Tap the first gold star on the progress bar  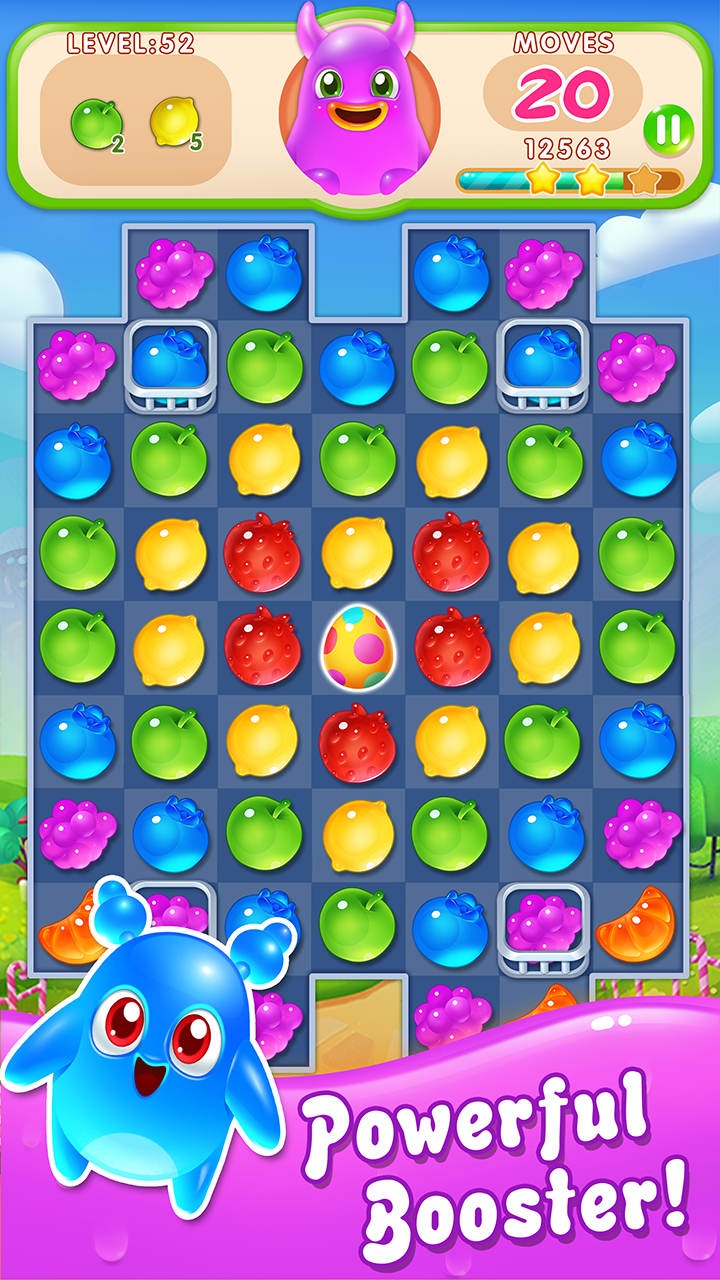point(541,178)
